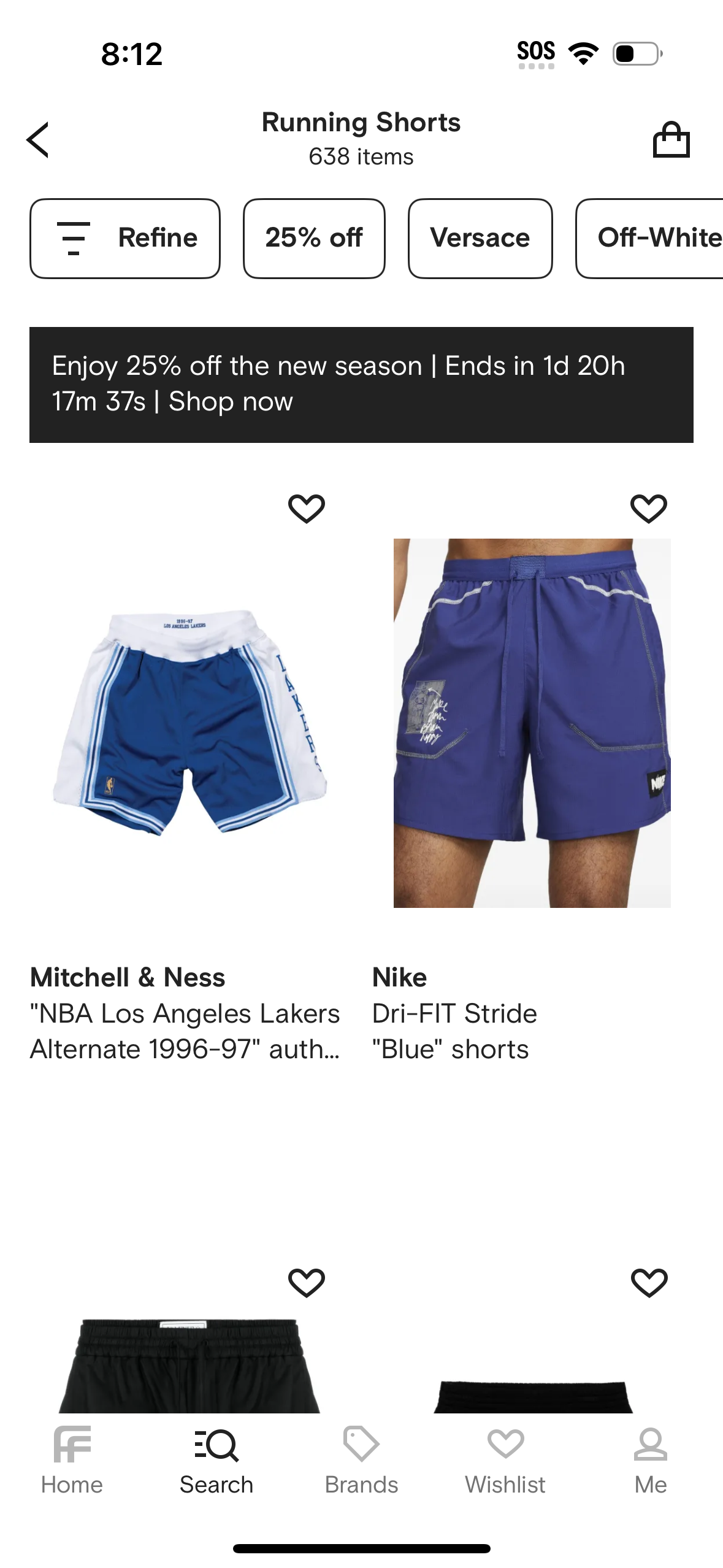Screen dimensions: 723x1568
Task: Open the Refine filter panel
Action: pos(124,238)
